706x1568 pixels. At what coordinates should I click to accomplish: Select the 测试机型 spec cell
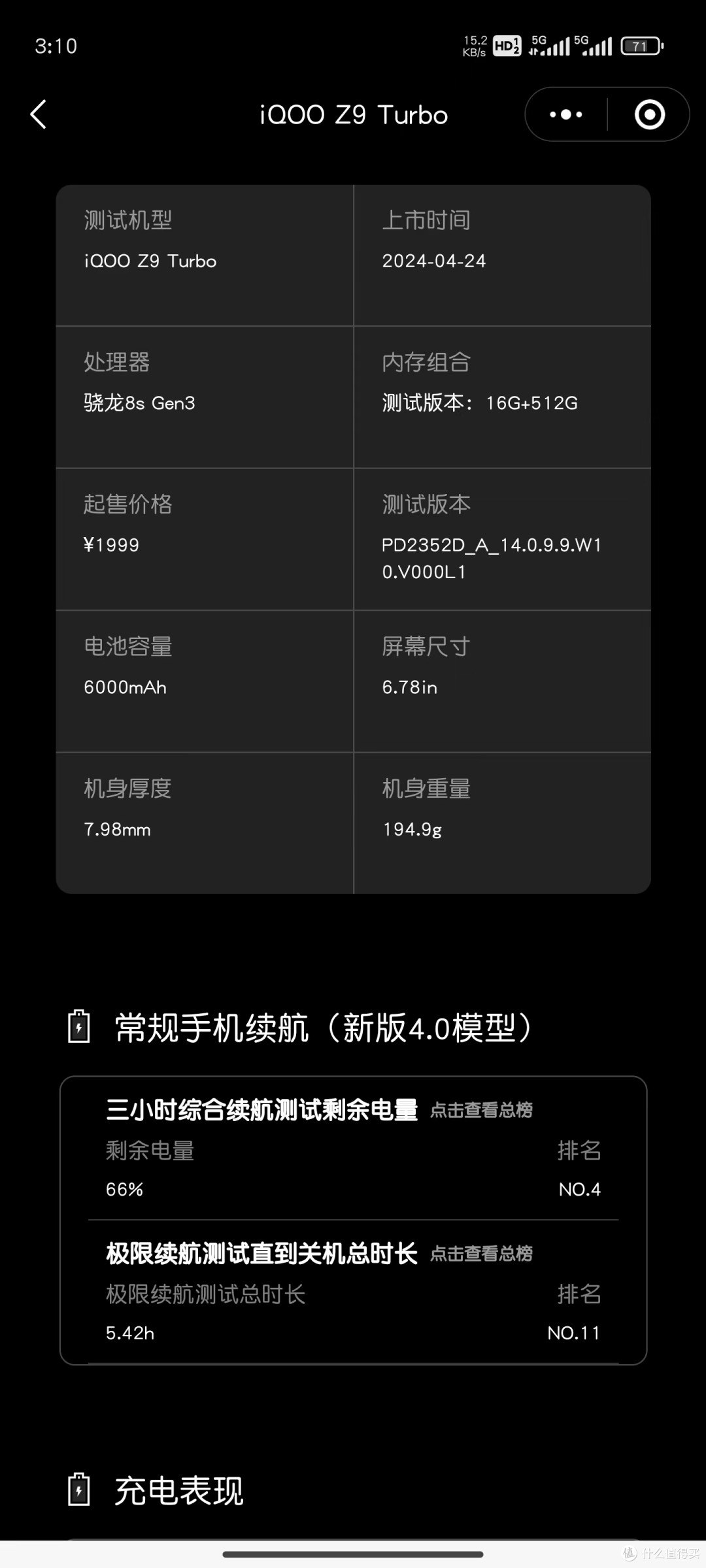pos(203,255)
